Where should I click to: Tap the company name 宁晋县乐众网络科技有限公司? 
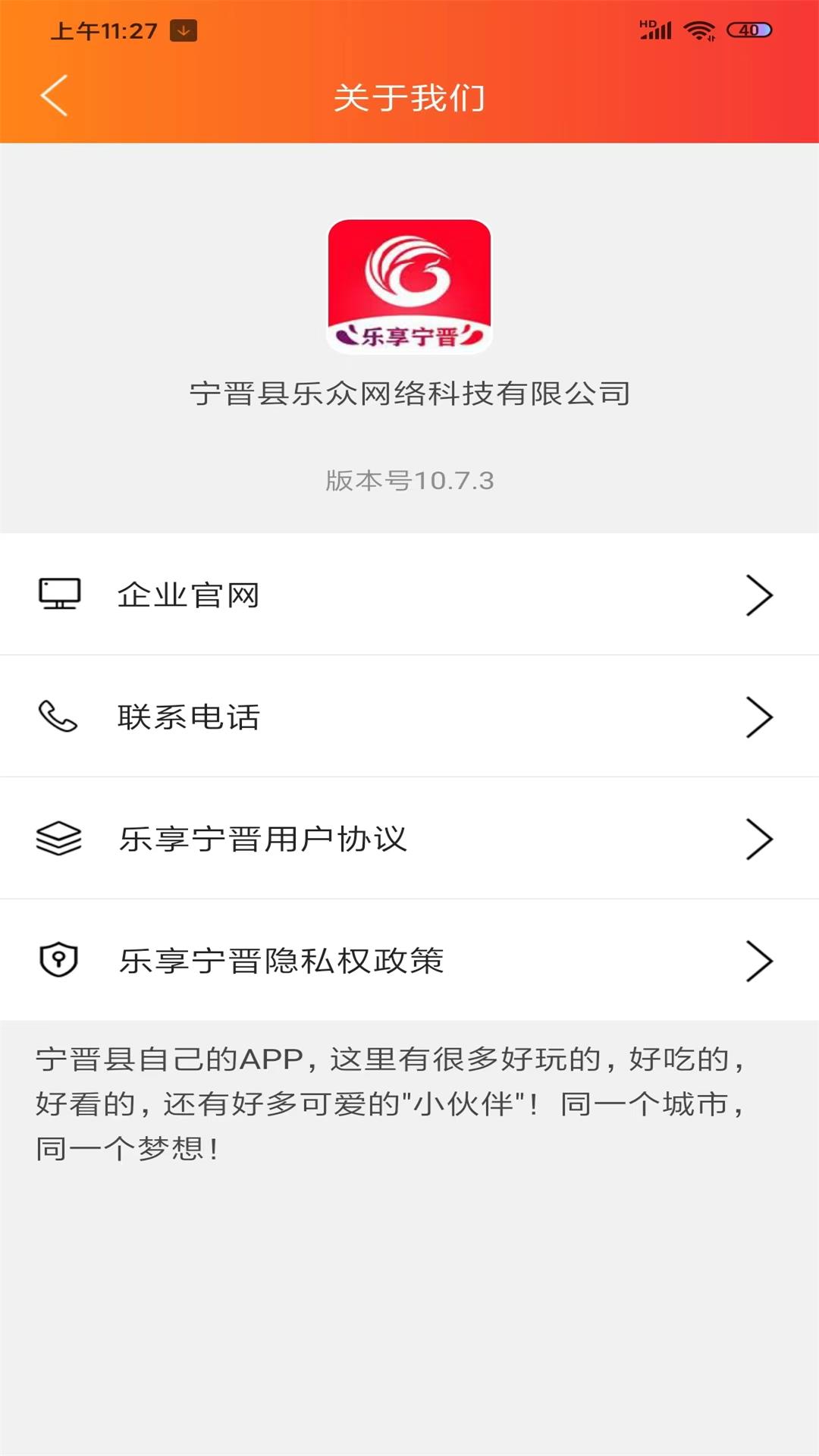click(x=409, y=391)
